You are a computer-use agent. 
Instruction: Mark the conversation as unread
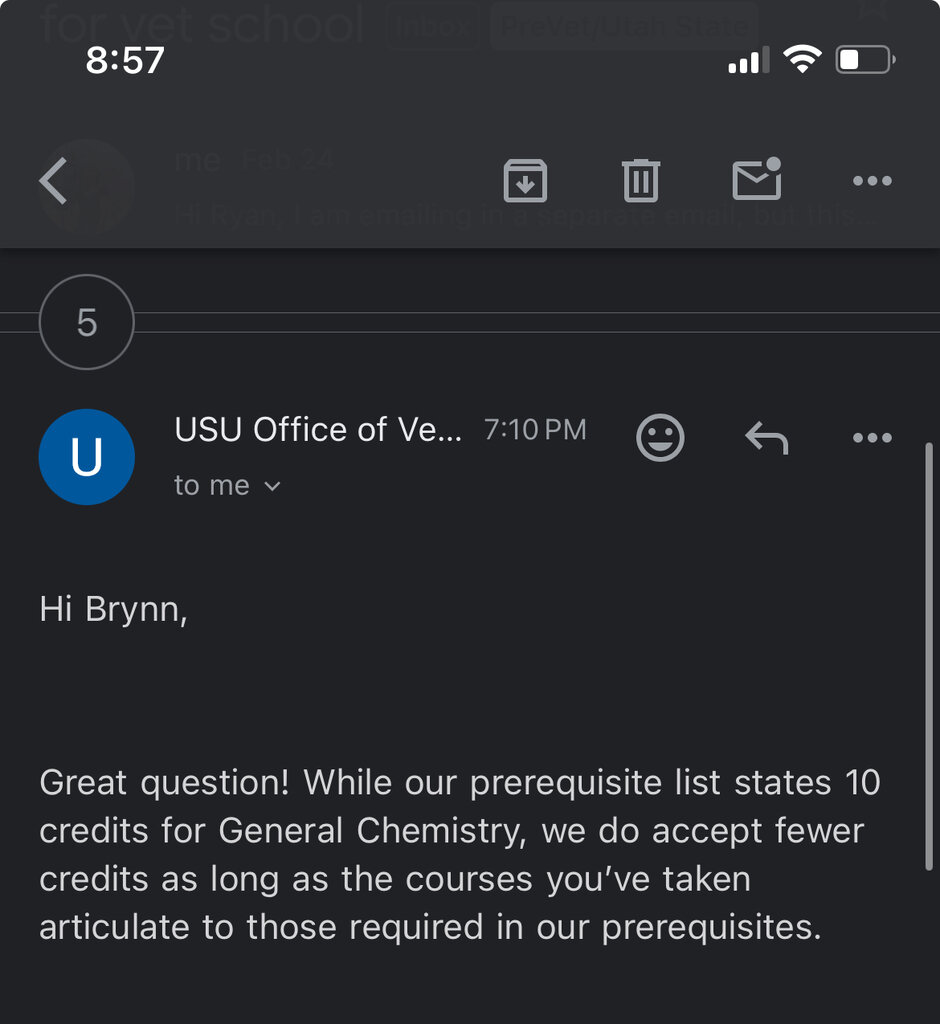[x=757, y=180]
